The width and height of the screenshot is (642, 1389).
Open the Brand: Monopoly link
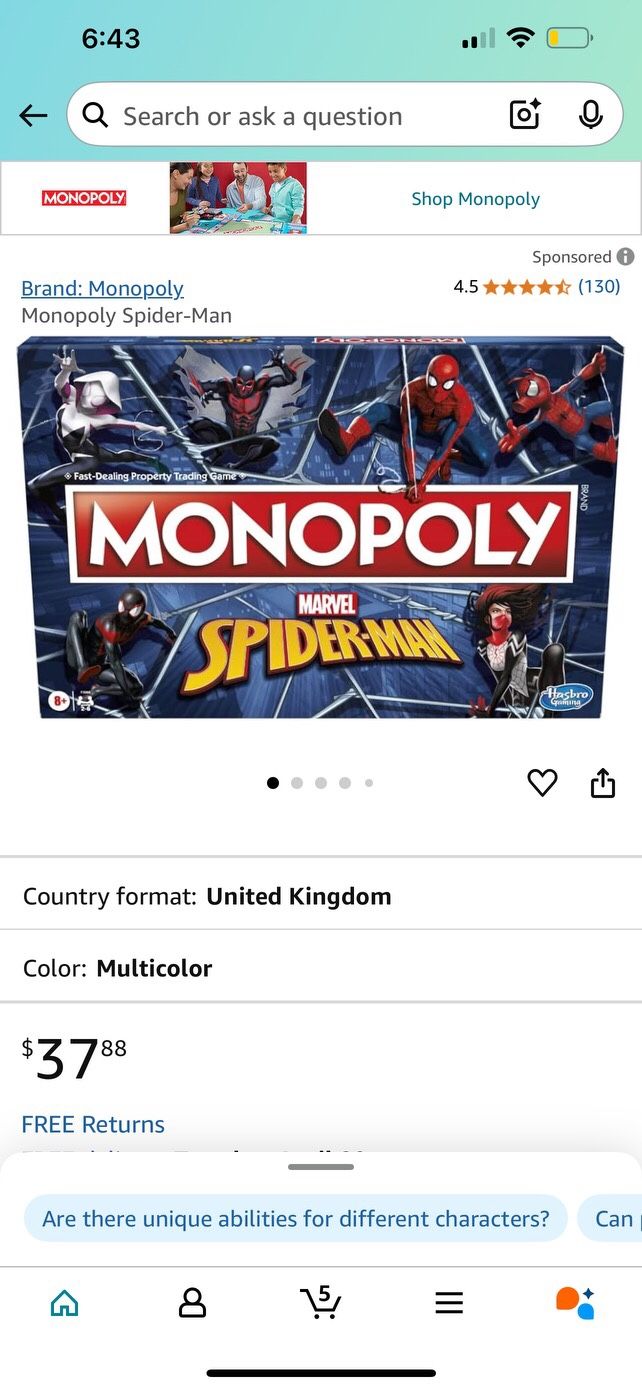[x=102, y=288]
